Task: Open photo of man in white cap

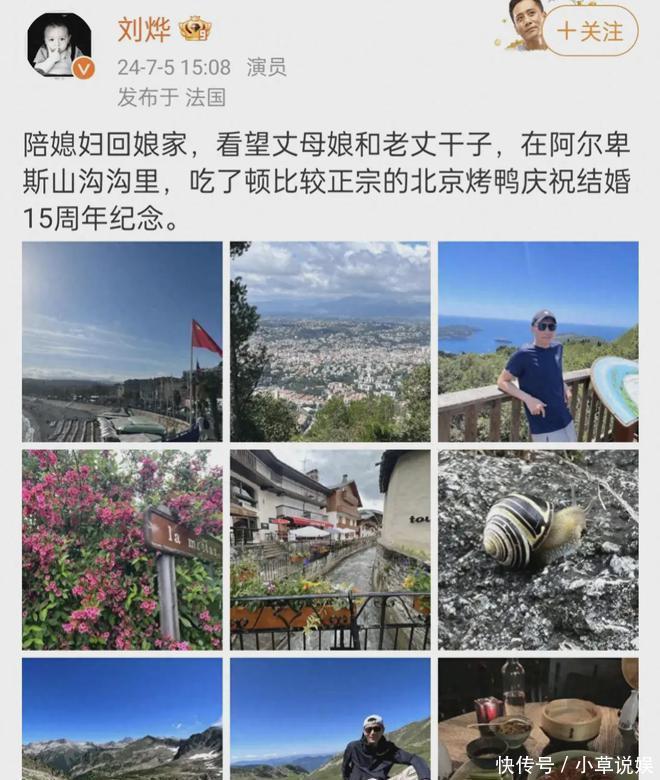Action: [330, 718]
